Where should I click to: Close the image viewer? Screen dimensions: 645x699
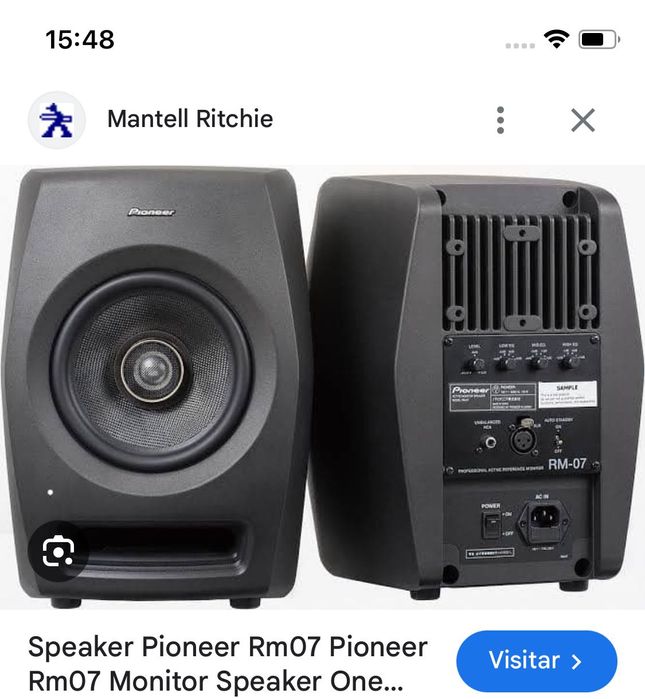tap(583, 120)
